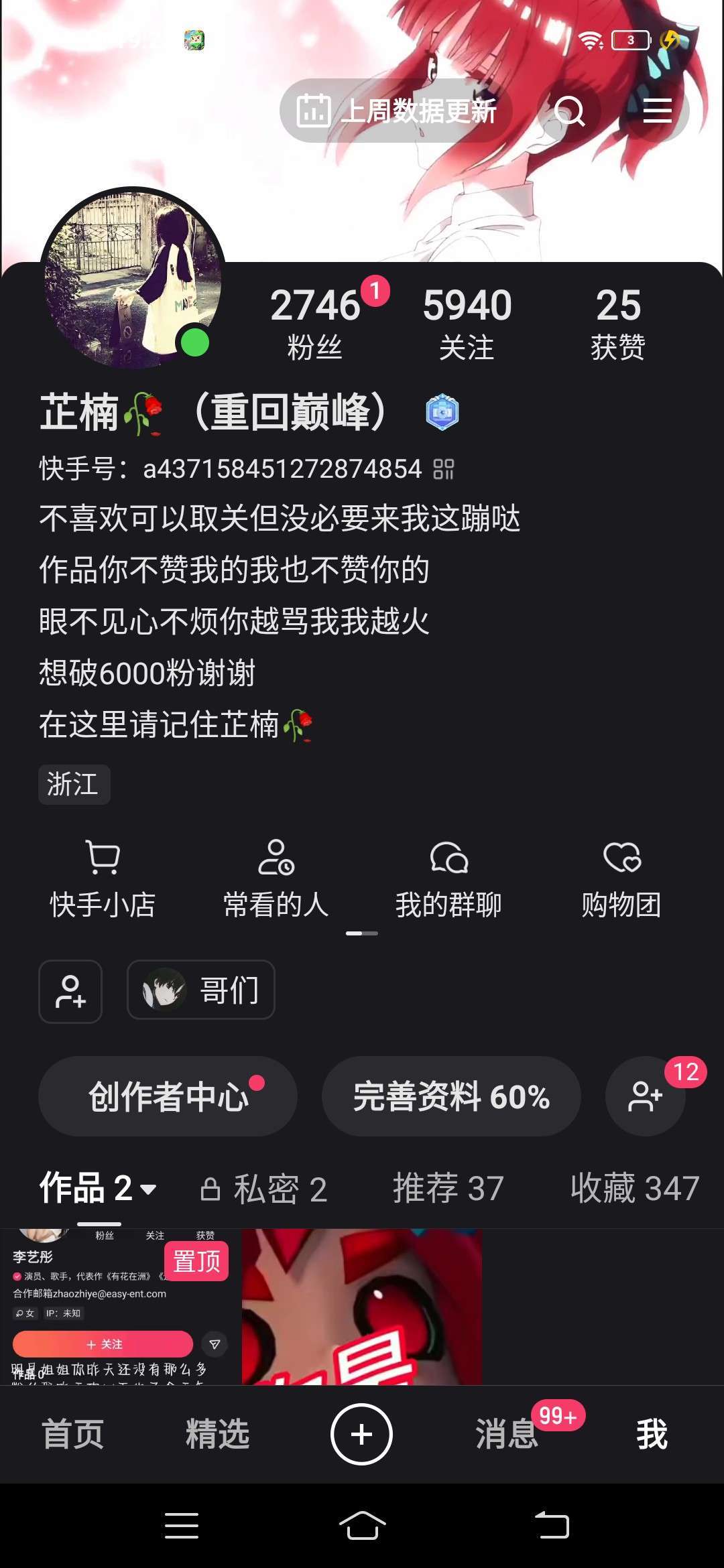Open 消息 messages tab
The width and height of the screenshot is (724, 1568).
pyautogui.click(x=507, y=1434)
